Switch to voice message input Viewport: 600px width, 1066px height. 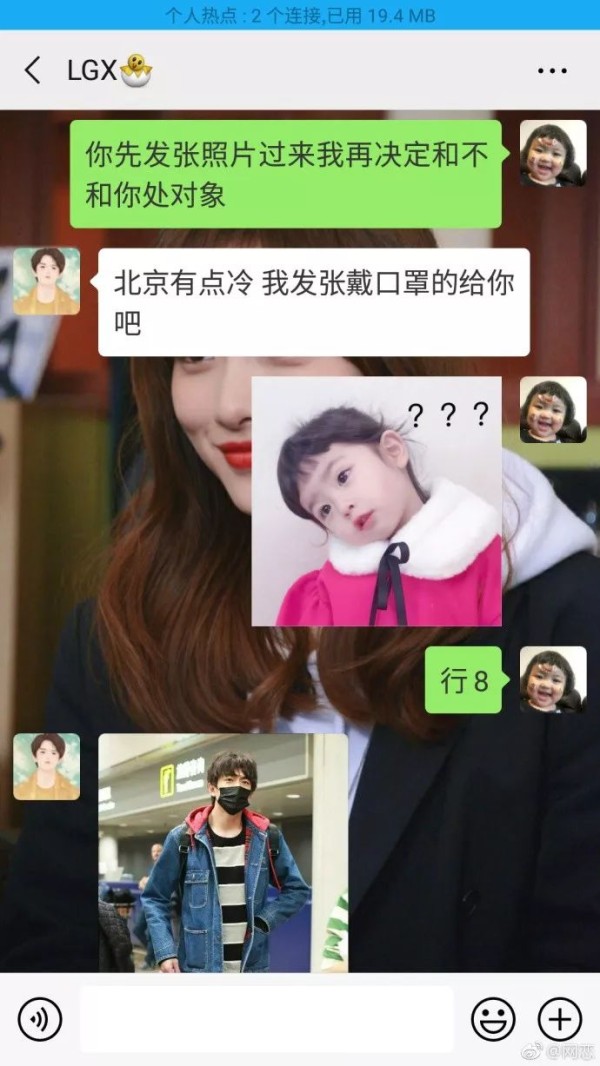(40, 1020)
